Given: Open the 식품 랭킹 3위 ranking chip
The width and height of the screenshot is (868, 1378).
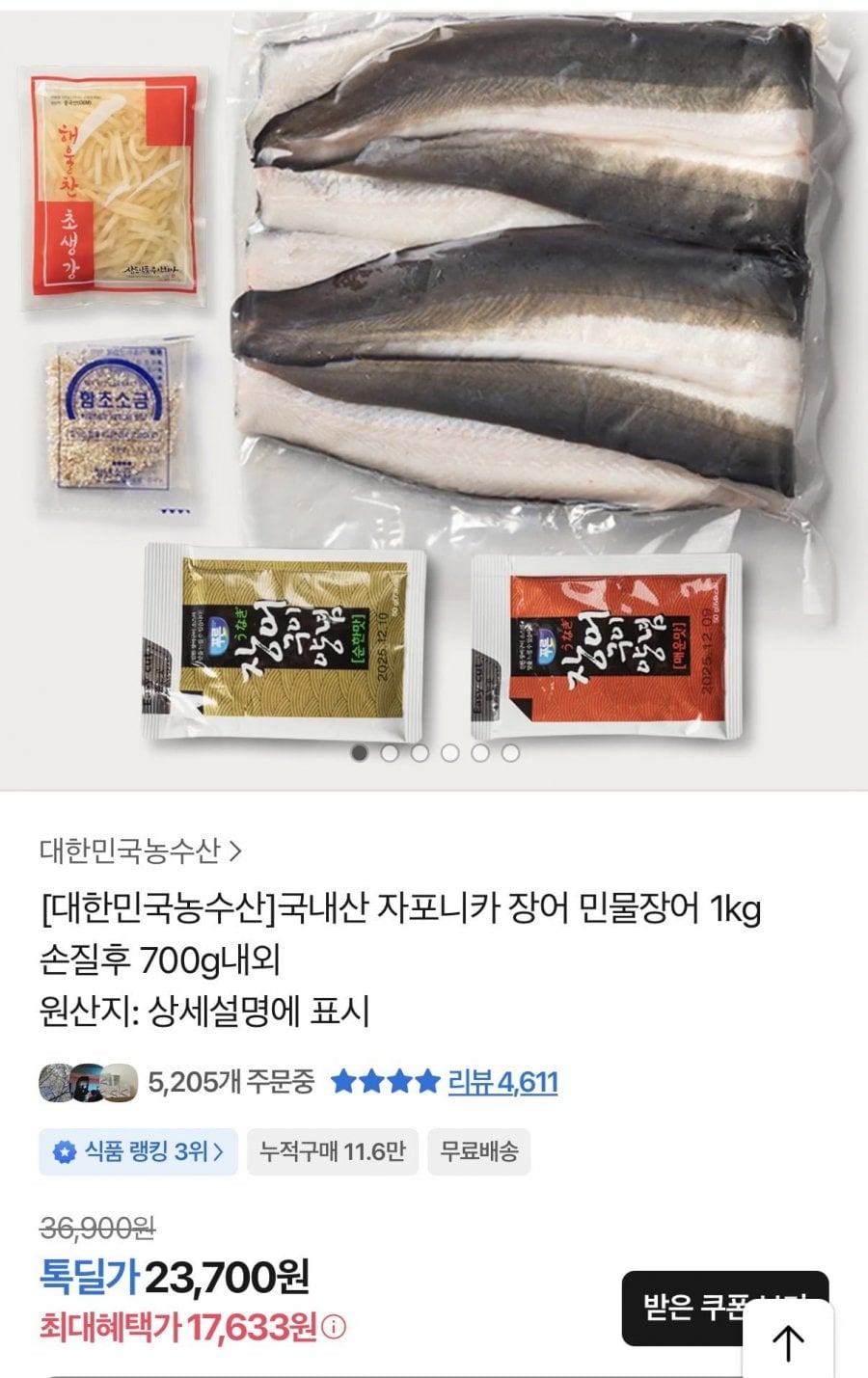Looking at the screenshot, I should click(139, 1151).
